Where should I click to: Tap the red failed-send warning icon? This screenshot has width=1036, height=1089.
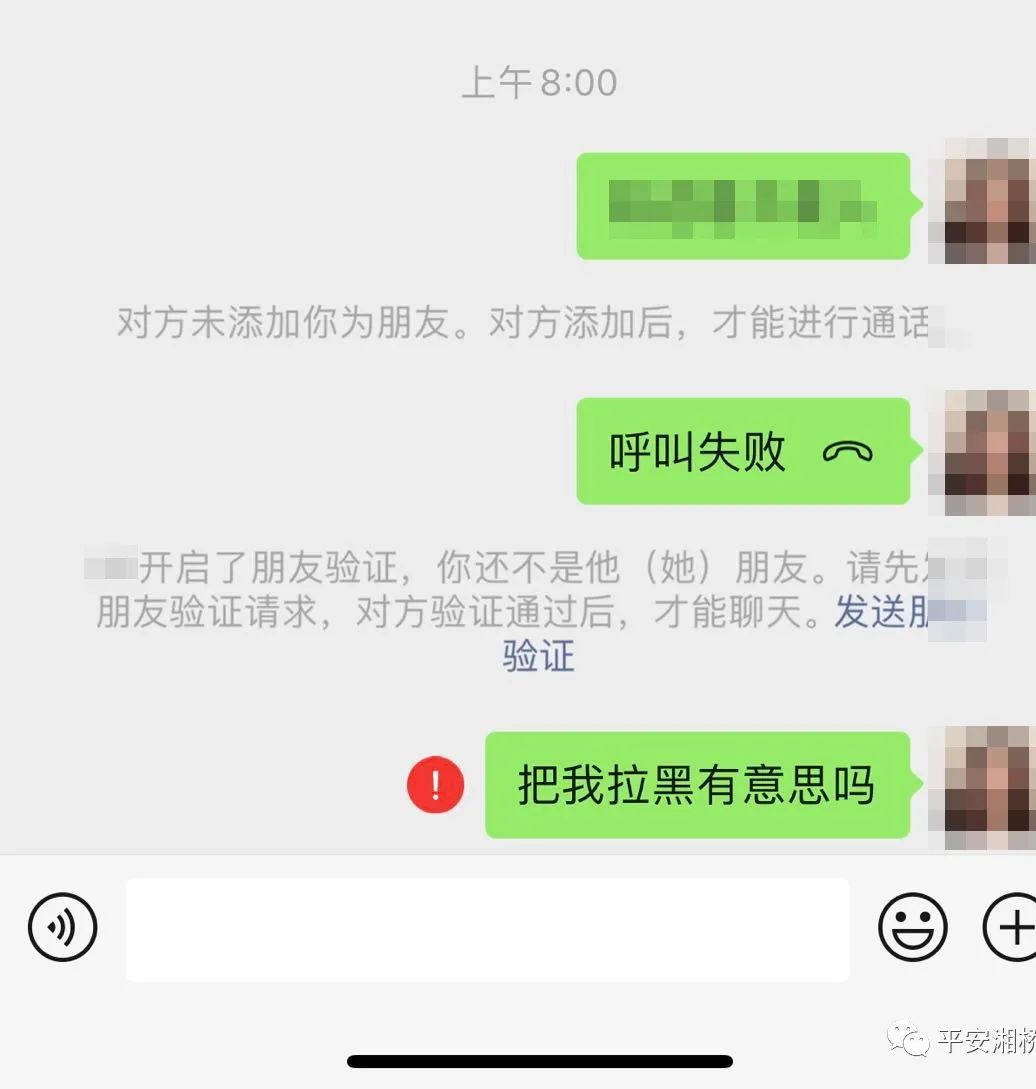(435, 785)
